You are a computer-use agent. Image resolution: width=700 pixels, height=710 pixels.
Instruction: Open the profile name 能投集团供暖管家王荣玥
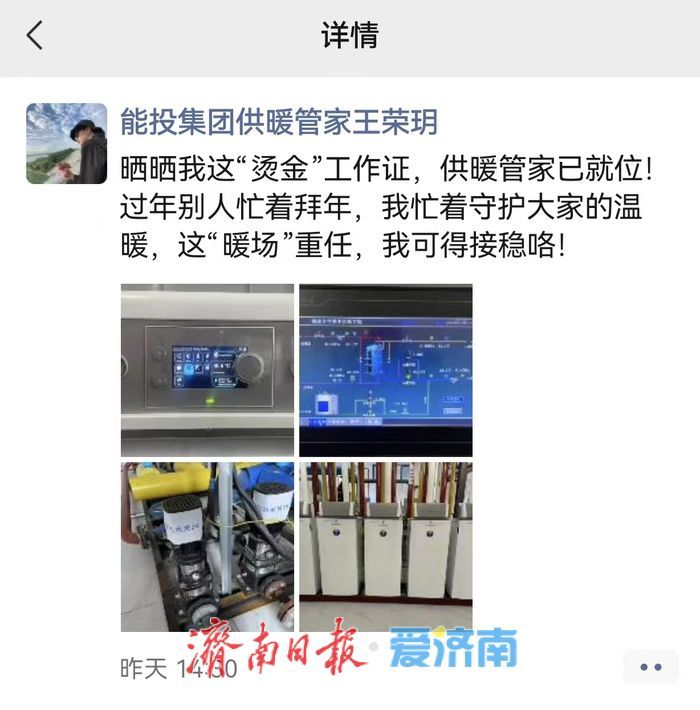pyautogui.click(x=279, y=122)
